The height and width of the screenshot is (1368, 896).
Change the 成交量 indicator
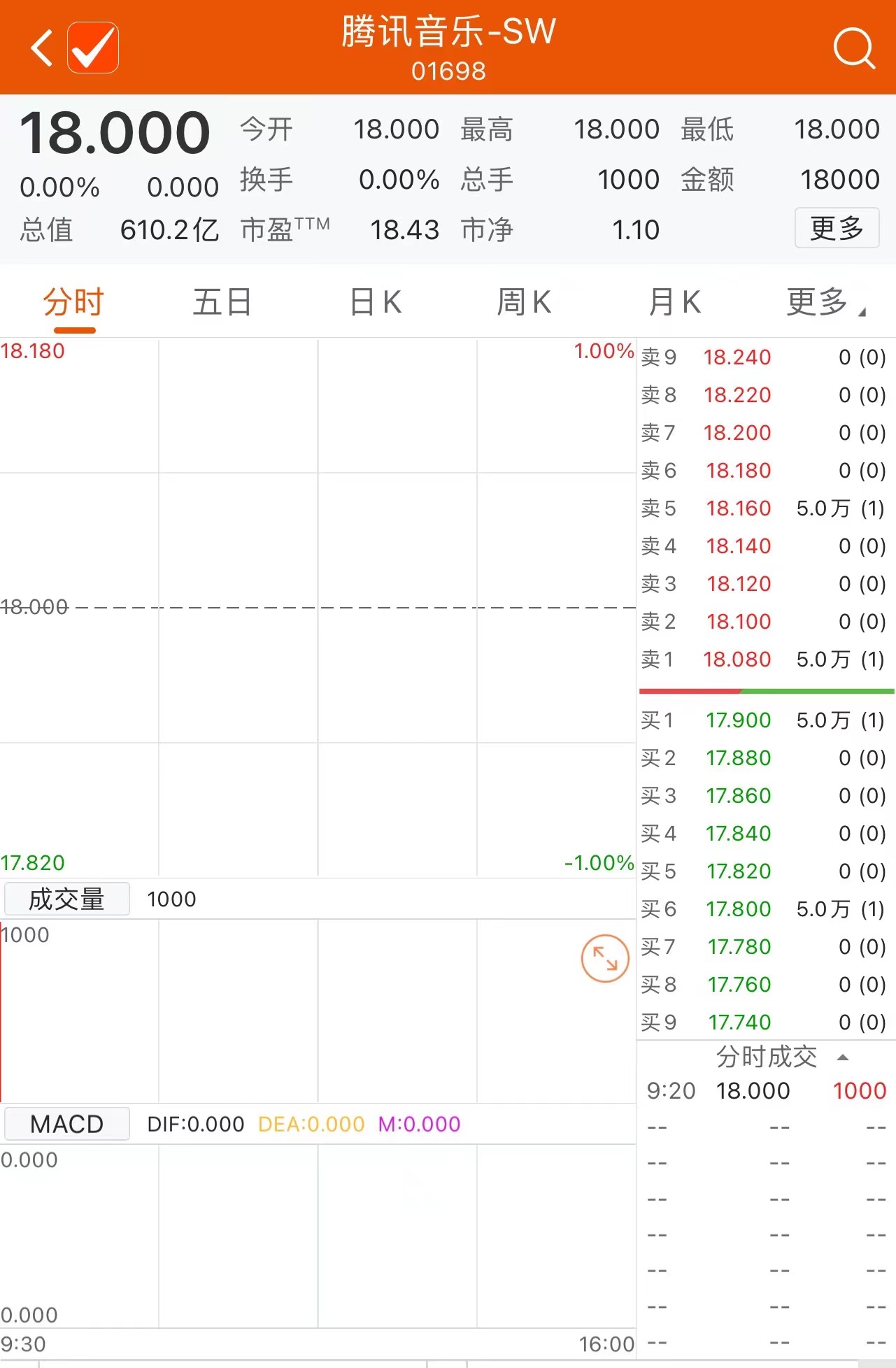pyautogui.click(x=67, y=899)
